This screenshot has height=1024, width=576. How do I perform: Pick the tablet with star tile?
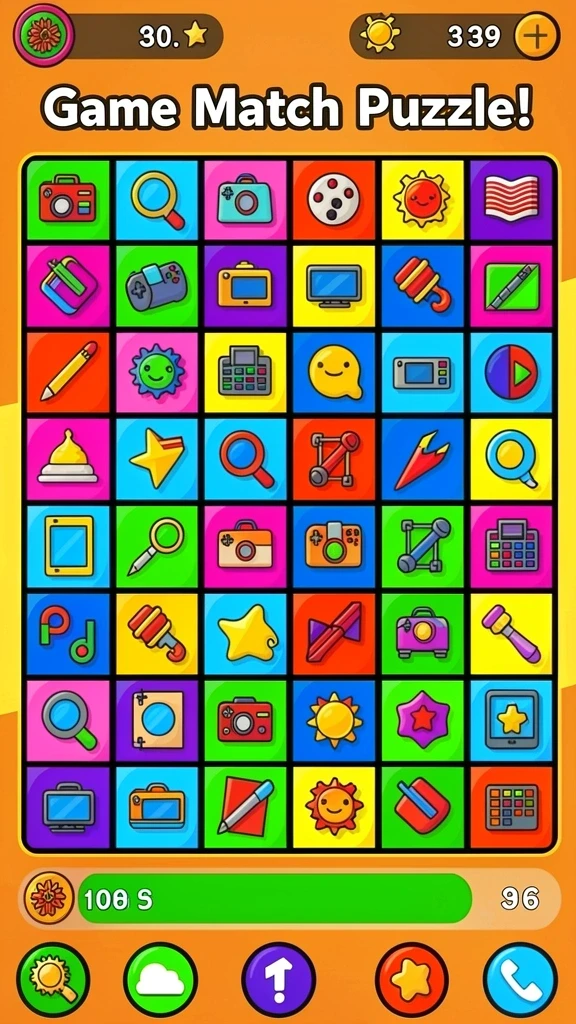511,720
